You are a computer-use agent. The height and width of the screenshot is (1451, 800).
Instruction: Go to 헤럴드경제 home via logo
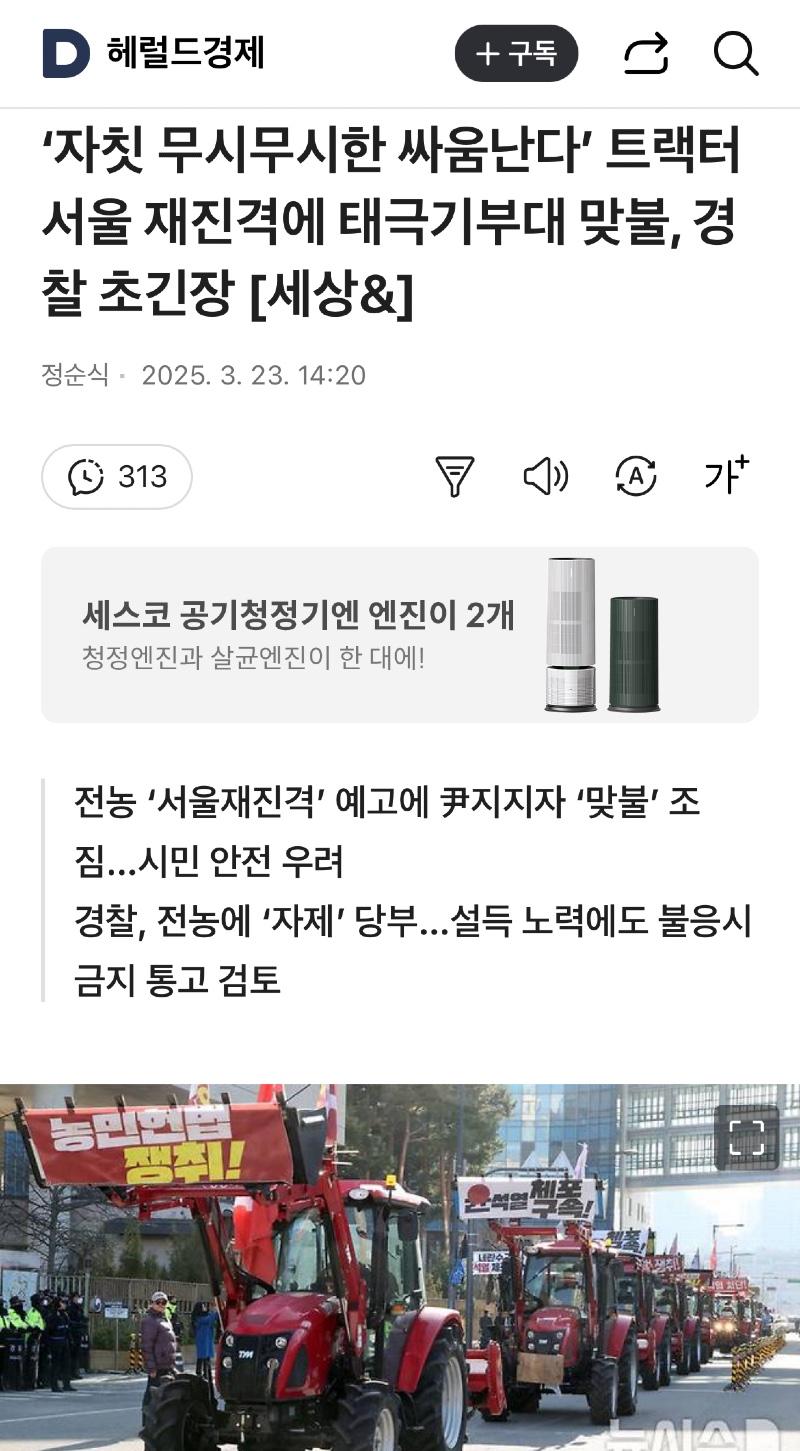[x=153, y=53]
